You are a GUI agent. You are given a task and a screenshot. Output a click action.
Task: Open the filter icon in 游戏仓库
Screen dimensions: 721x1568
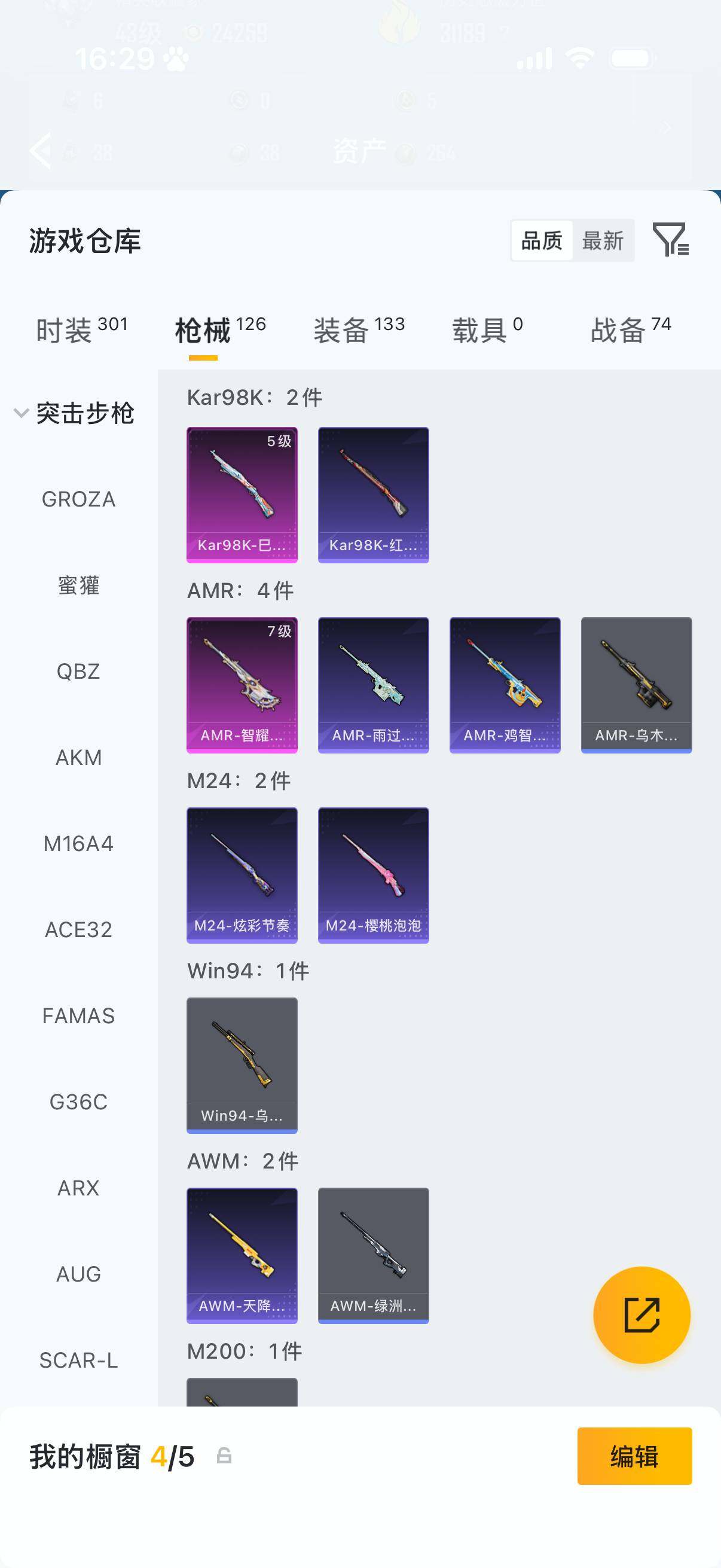(670, 240)
